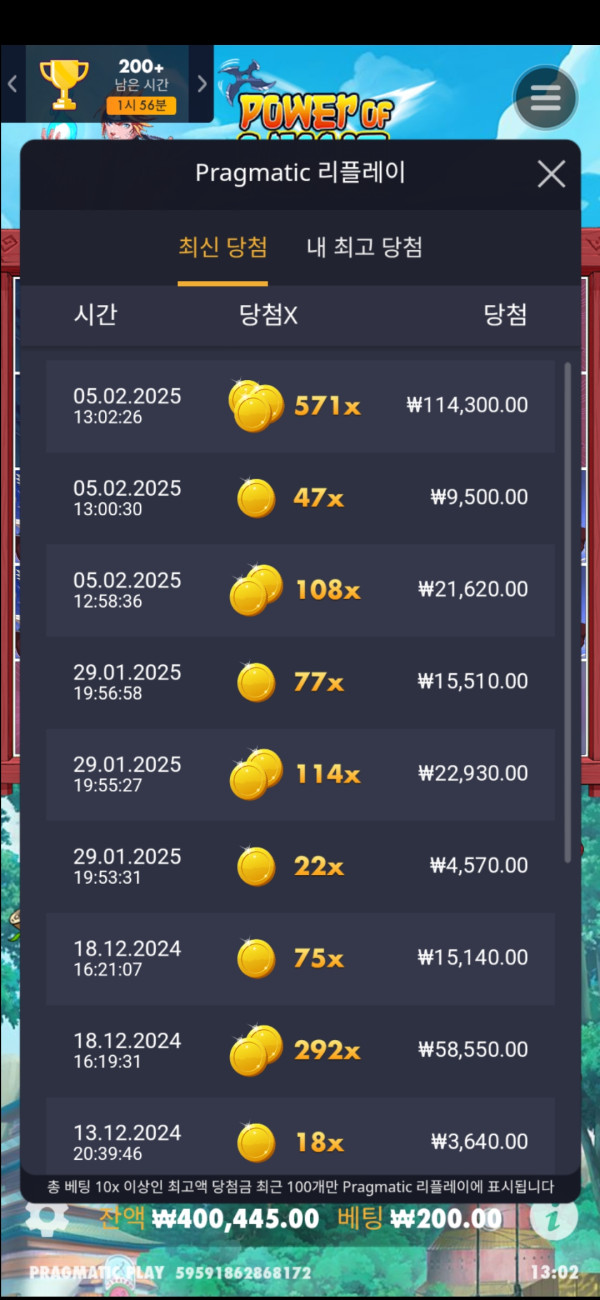Switch to the 내 최고 당첨 tab

click(364, 247)
